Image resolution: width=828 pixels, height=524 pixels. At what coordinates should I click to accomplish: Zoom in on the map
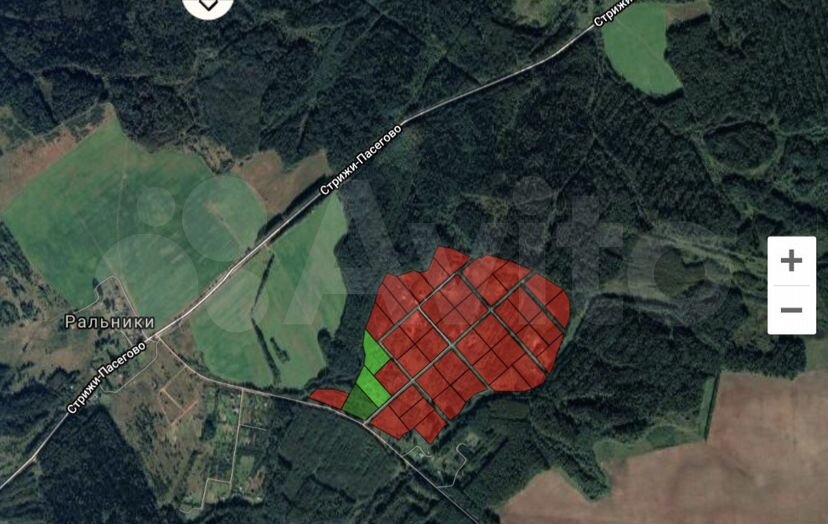tap(791, 261)
